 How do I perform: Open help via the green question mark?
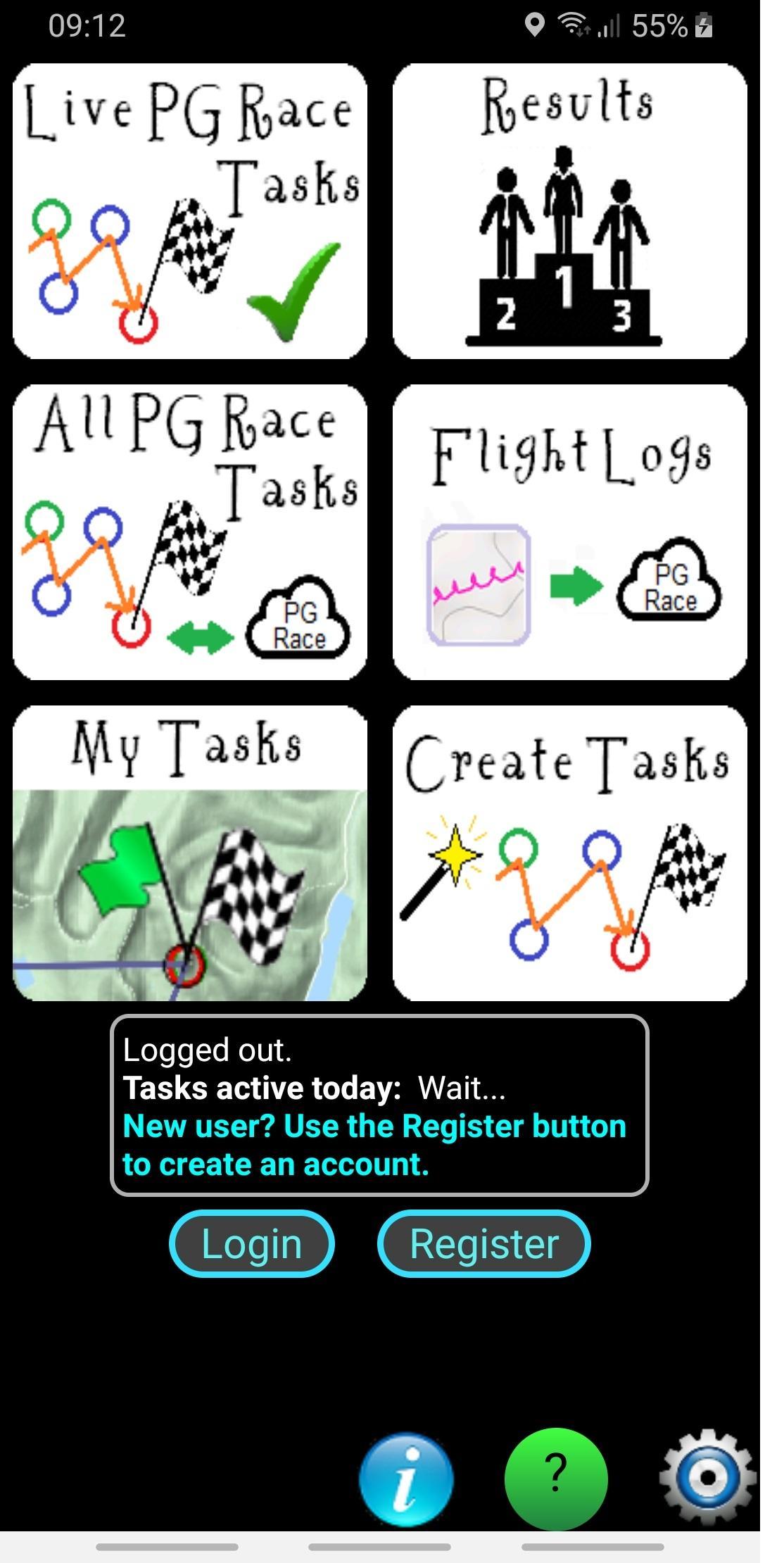[x=556, y=1479]
